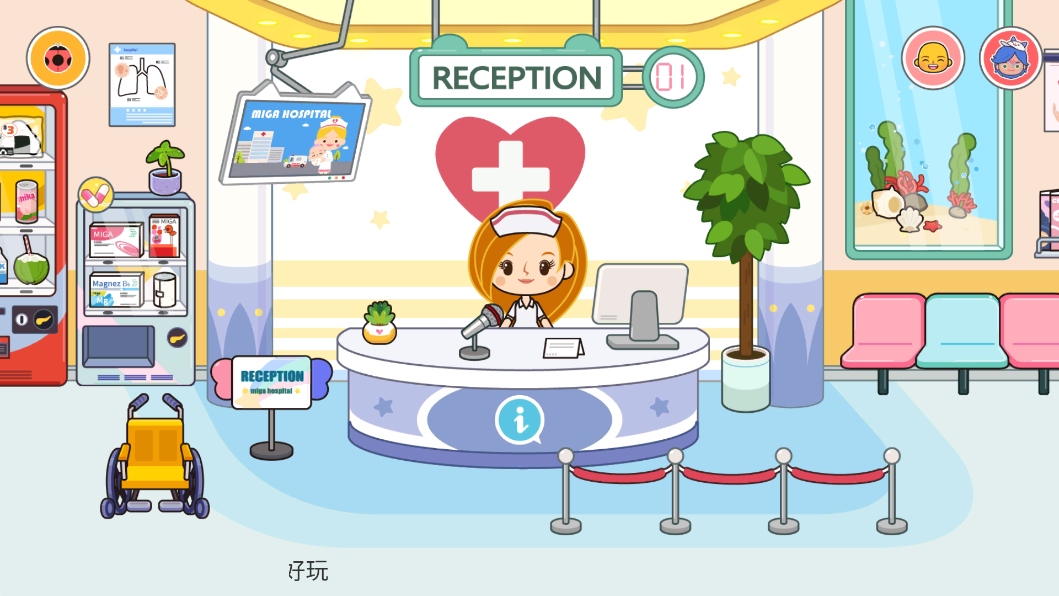The image size is (1059, 596).
Task: Open the yellow smiley face character button
Action: point(932,57)
